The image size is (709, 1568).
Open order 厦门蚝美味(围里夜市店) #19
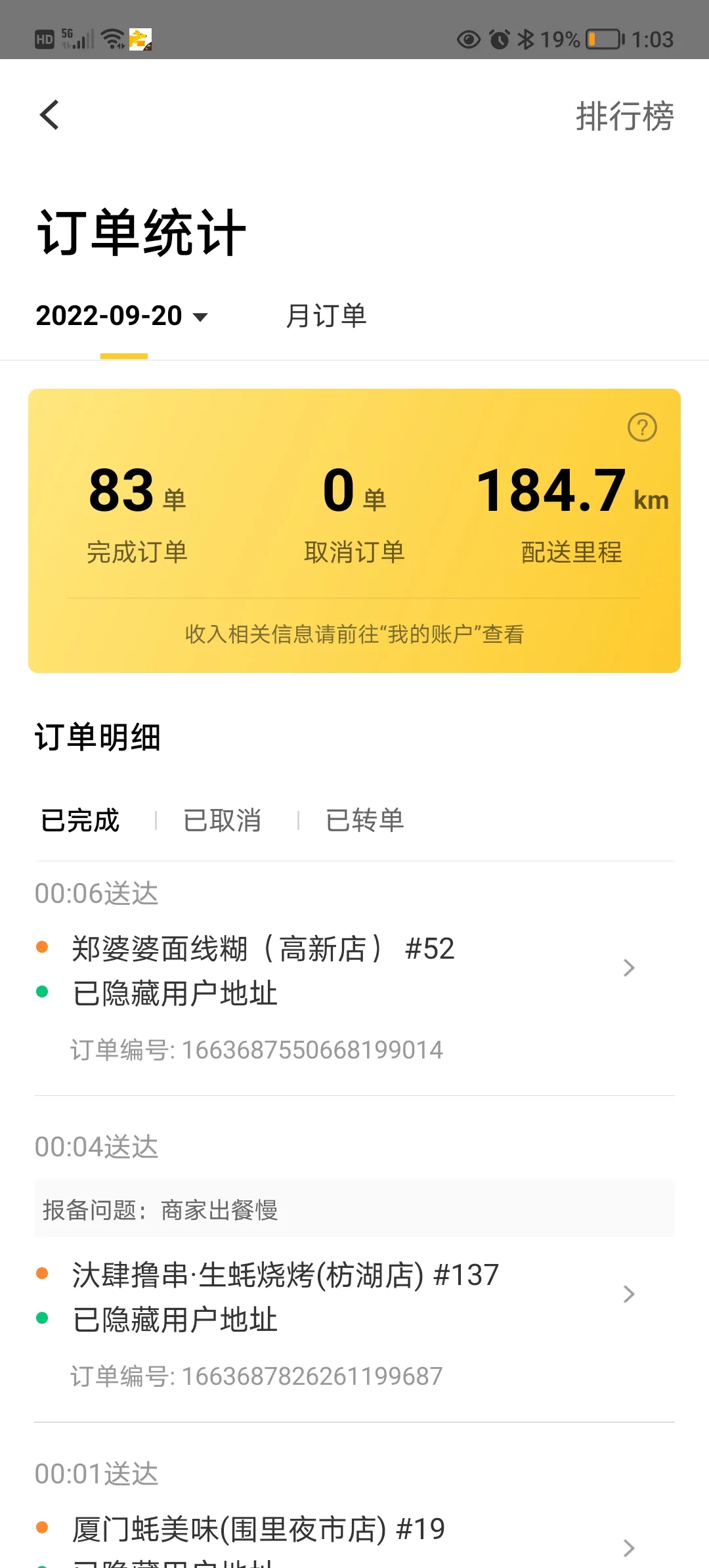354,1536
